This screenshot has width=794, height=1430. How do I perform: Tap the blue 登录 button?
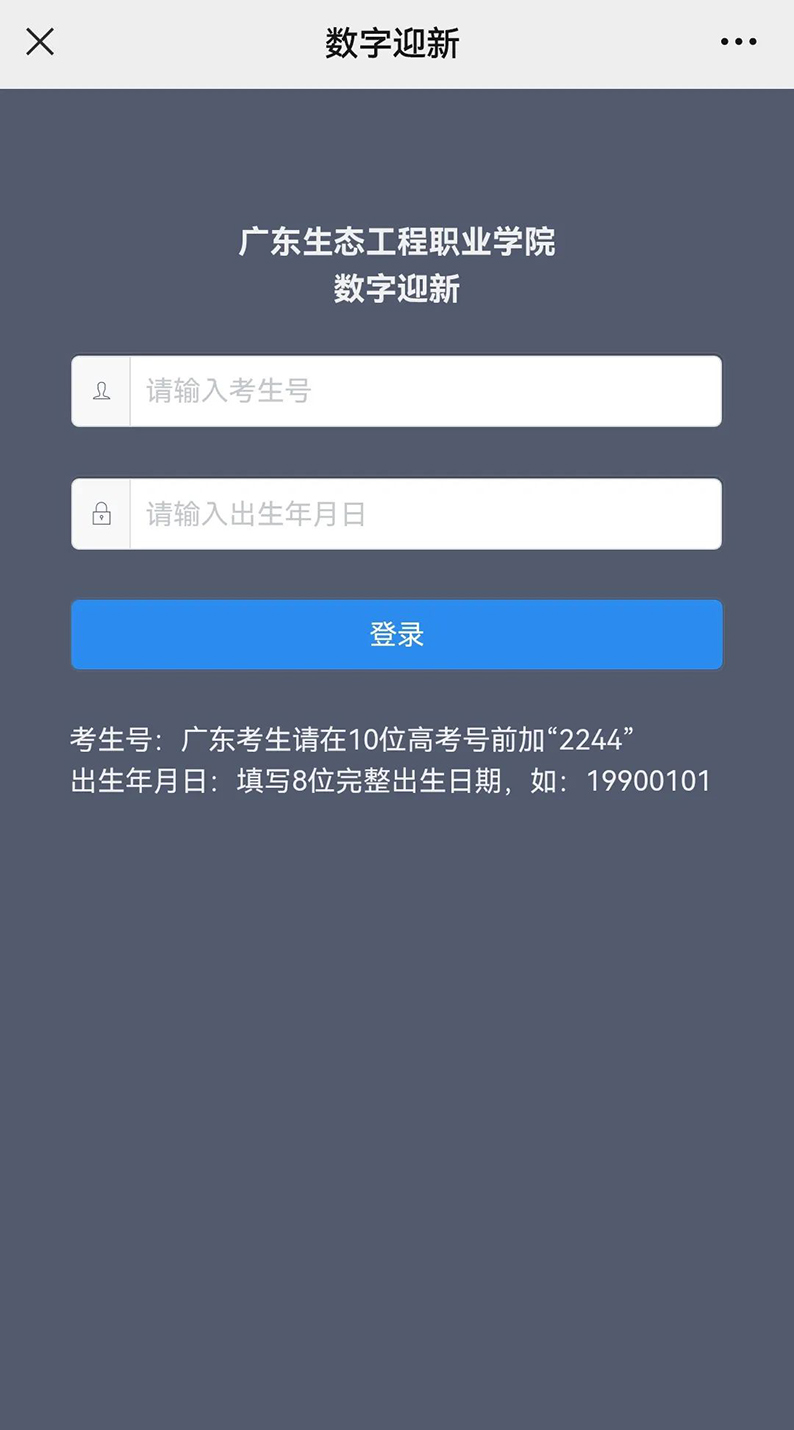pos(396,634)
